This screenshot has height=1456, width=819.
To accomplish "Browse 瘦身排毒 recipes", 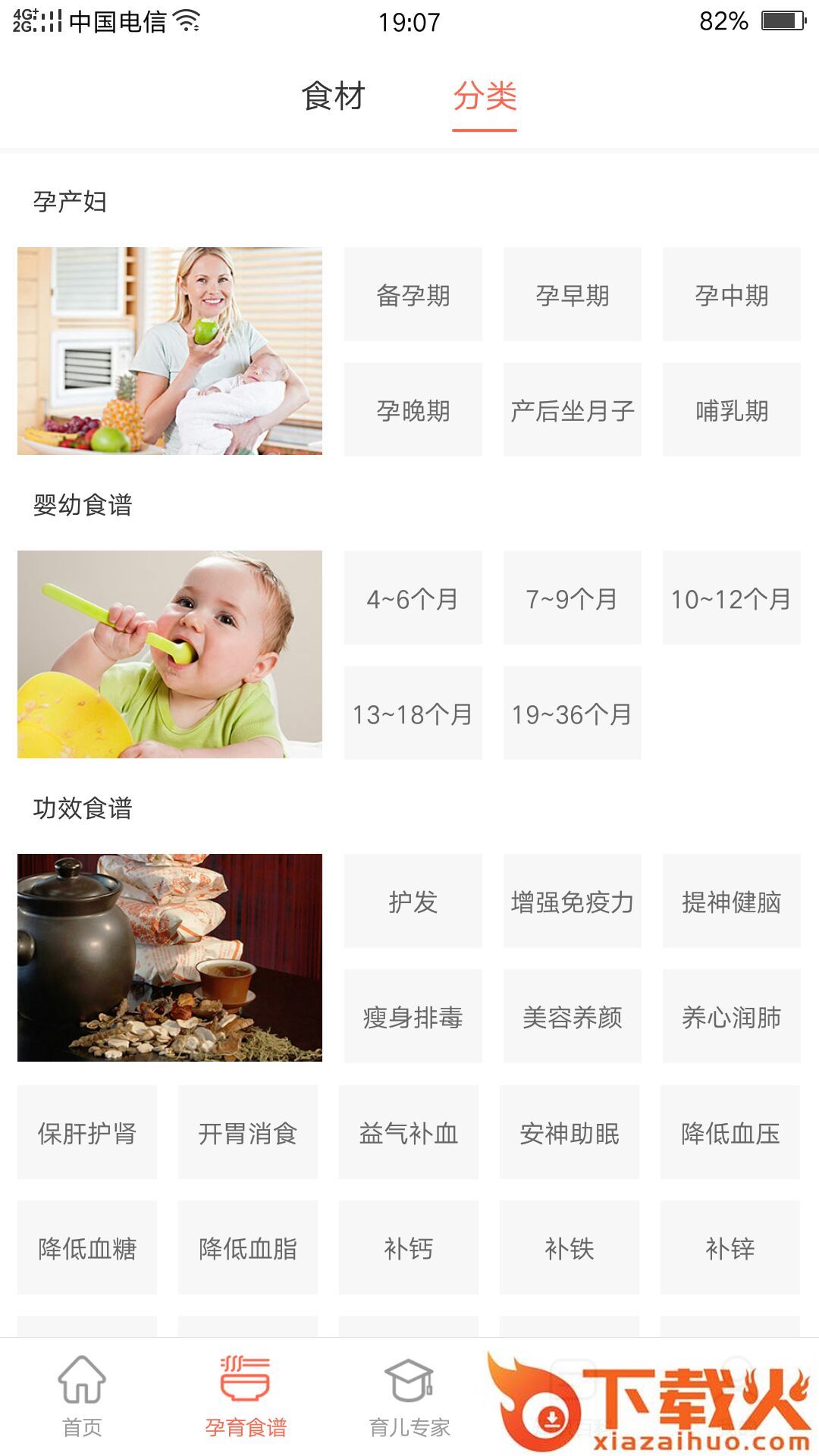I will tap(413, 1017).
